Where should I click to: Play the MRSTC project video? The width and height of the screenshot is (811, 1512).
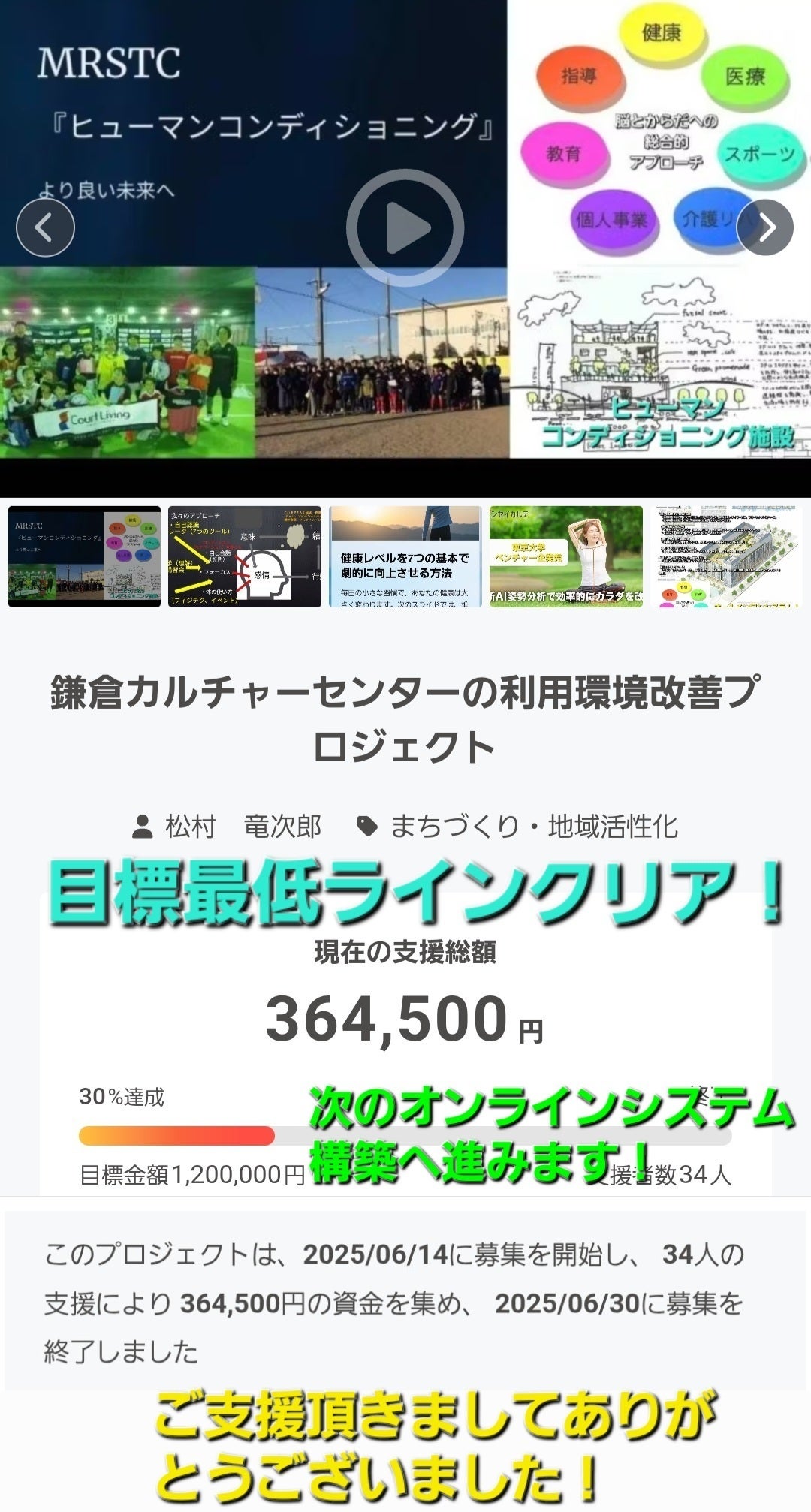405,227
